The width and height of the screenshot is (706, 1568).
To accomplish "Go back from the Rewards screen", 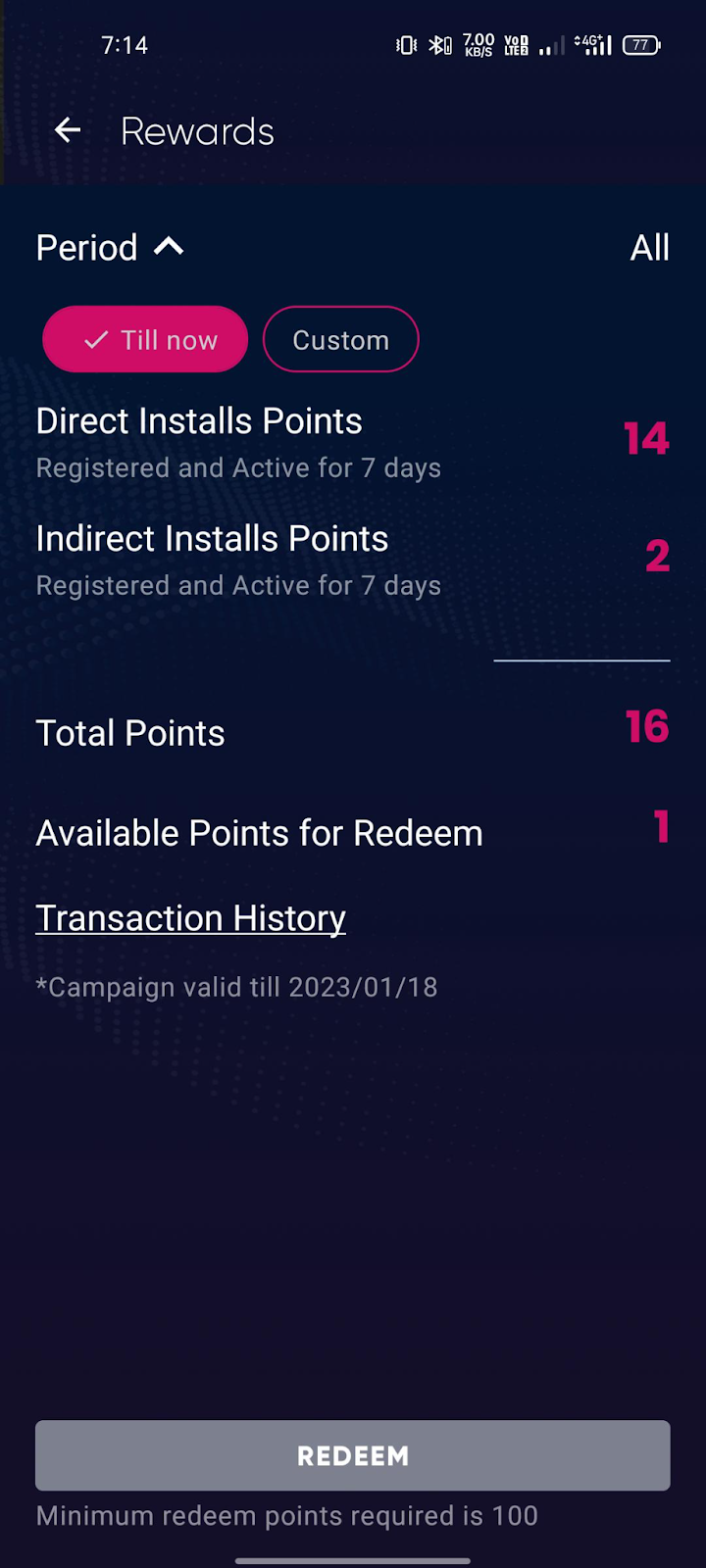I will coord(68,130).
